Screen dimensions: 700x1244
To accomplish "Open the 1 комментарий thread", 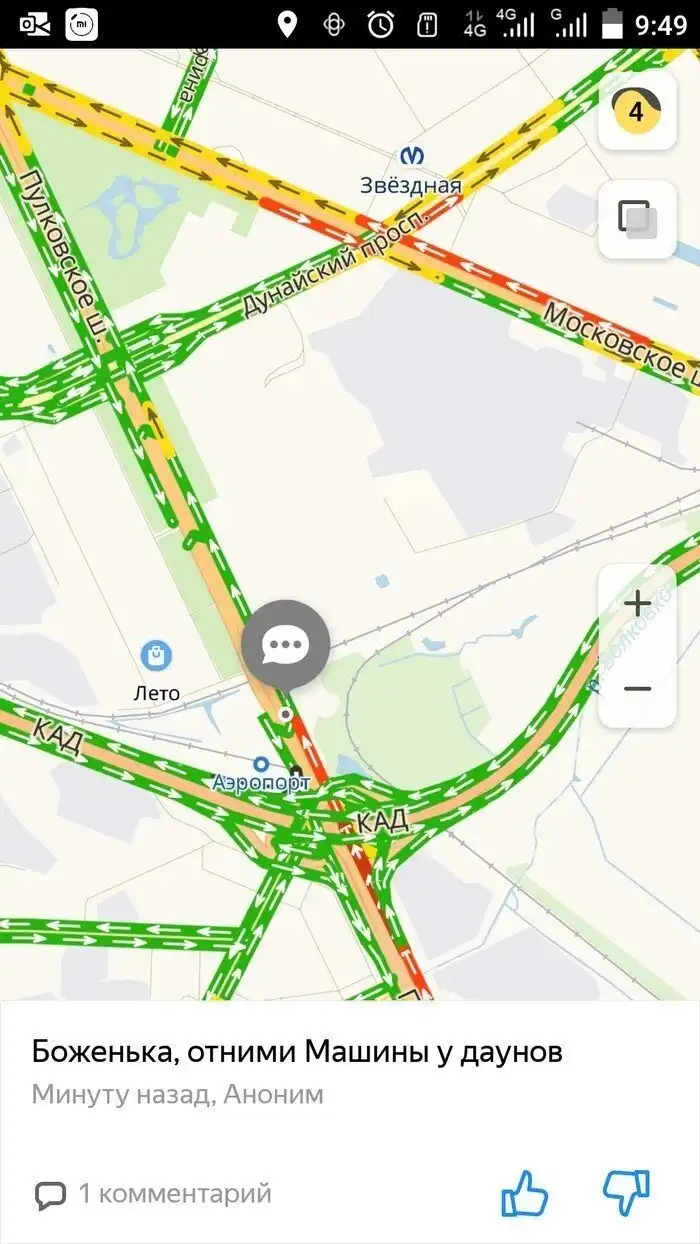I will tap(154, 1193).
